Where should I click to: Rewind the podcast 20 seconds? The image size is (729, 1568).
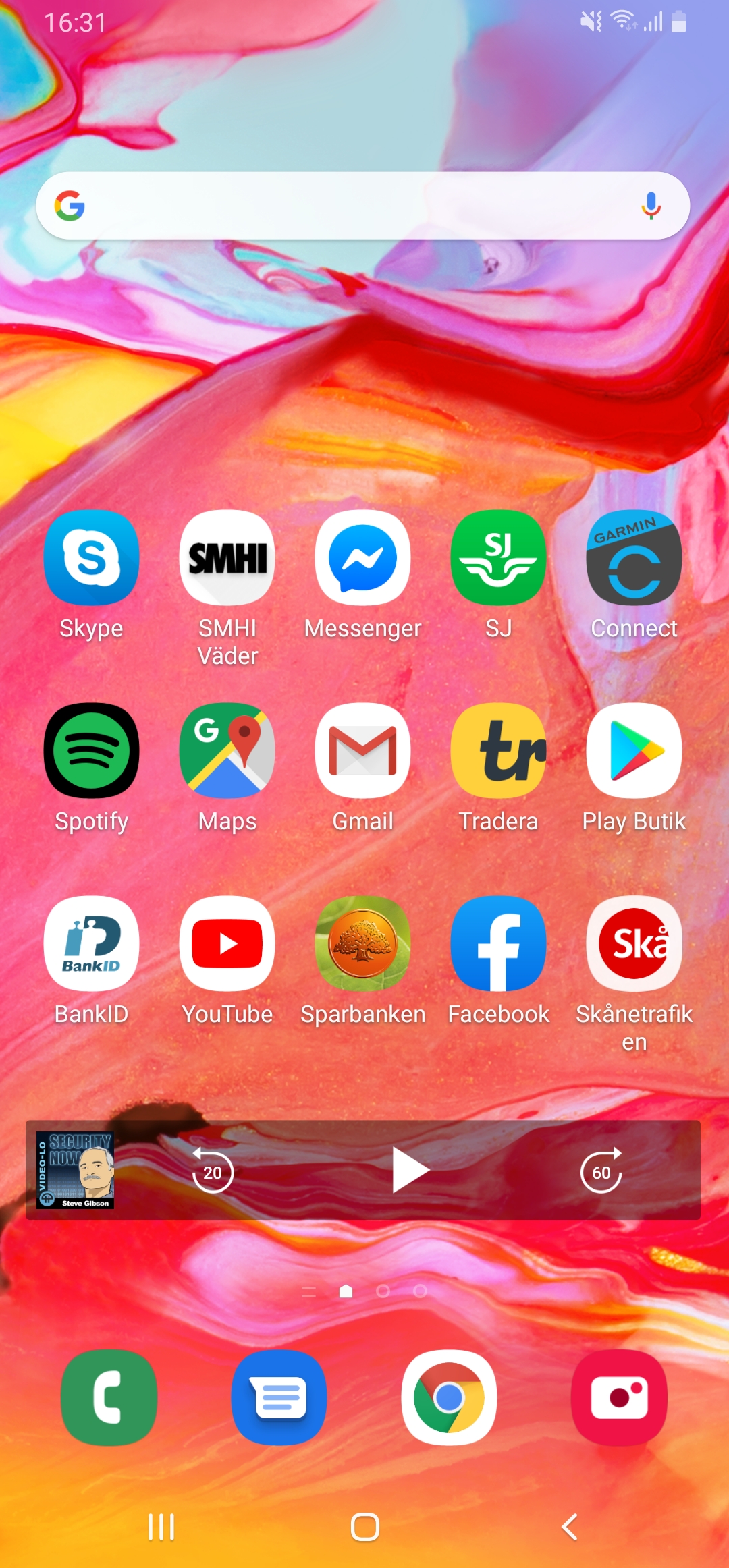pyautogui.click(x=213, y=1171)
